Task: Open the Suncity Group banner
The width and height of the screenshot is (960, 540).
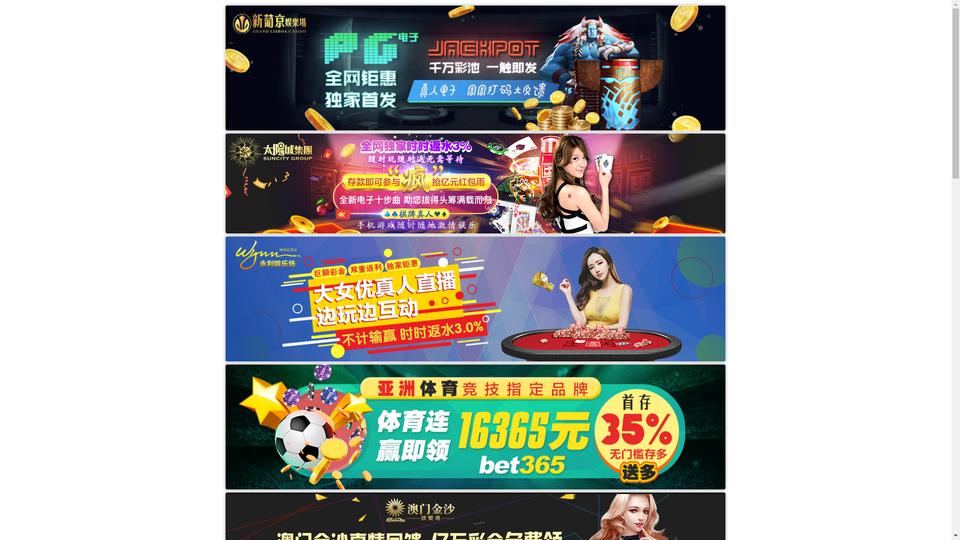Action: 475,183
